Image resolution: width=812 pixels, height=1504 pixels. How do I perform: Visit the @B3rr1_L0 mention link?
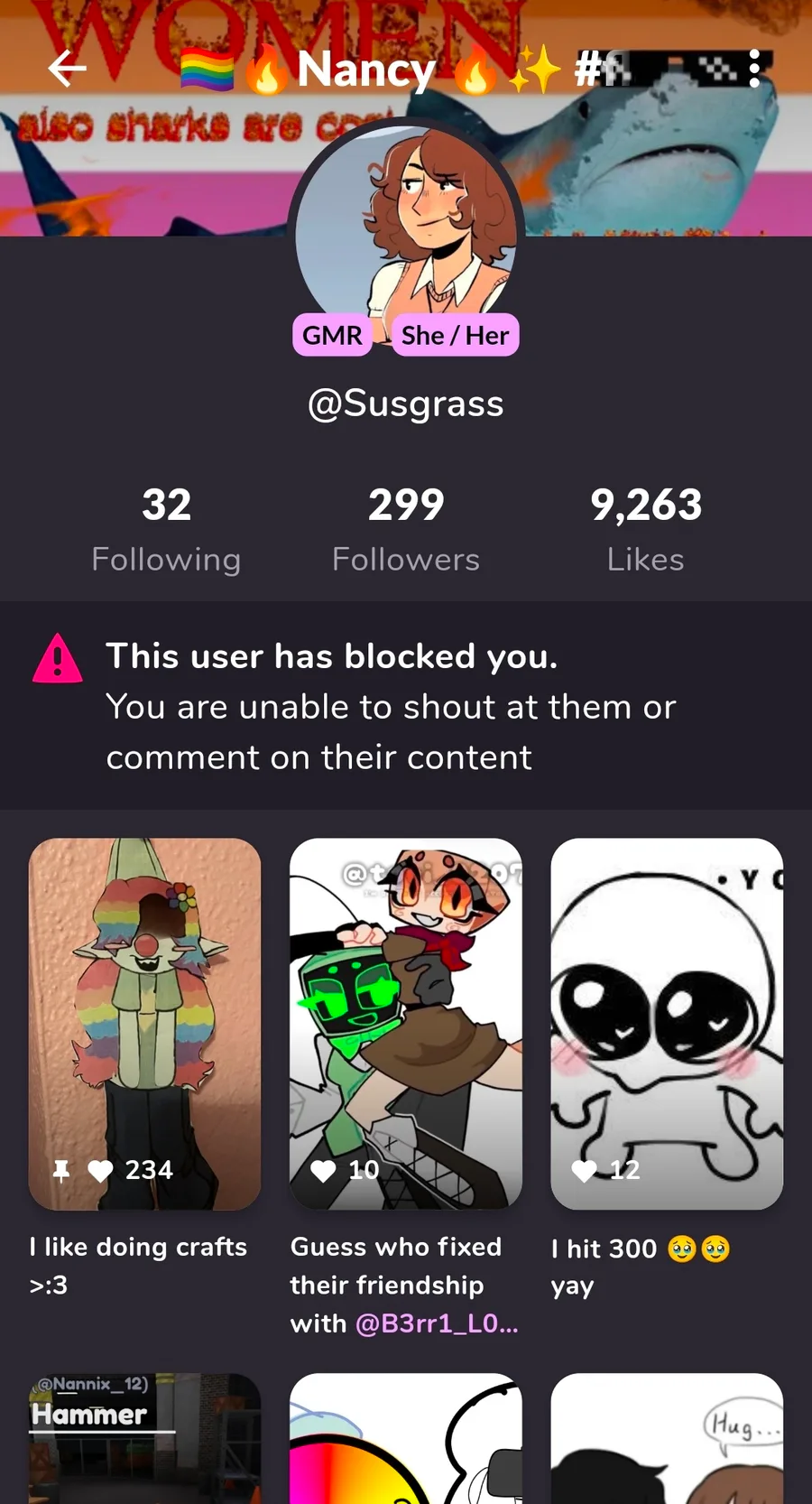(437, 1323)
